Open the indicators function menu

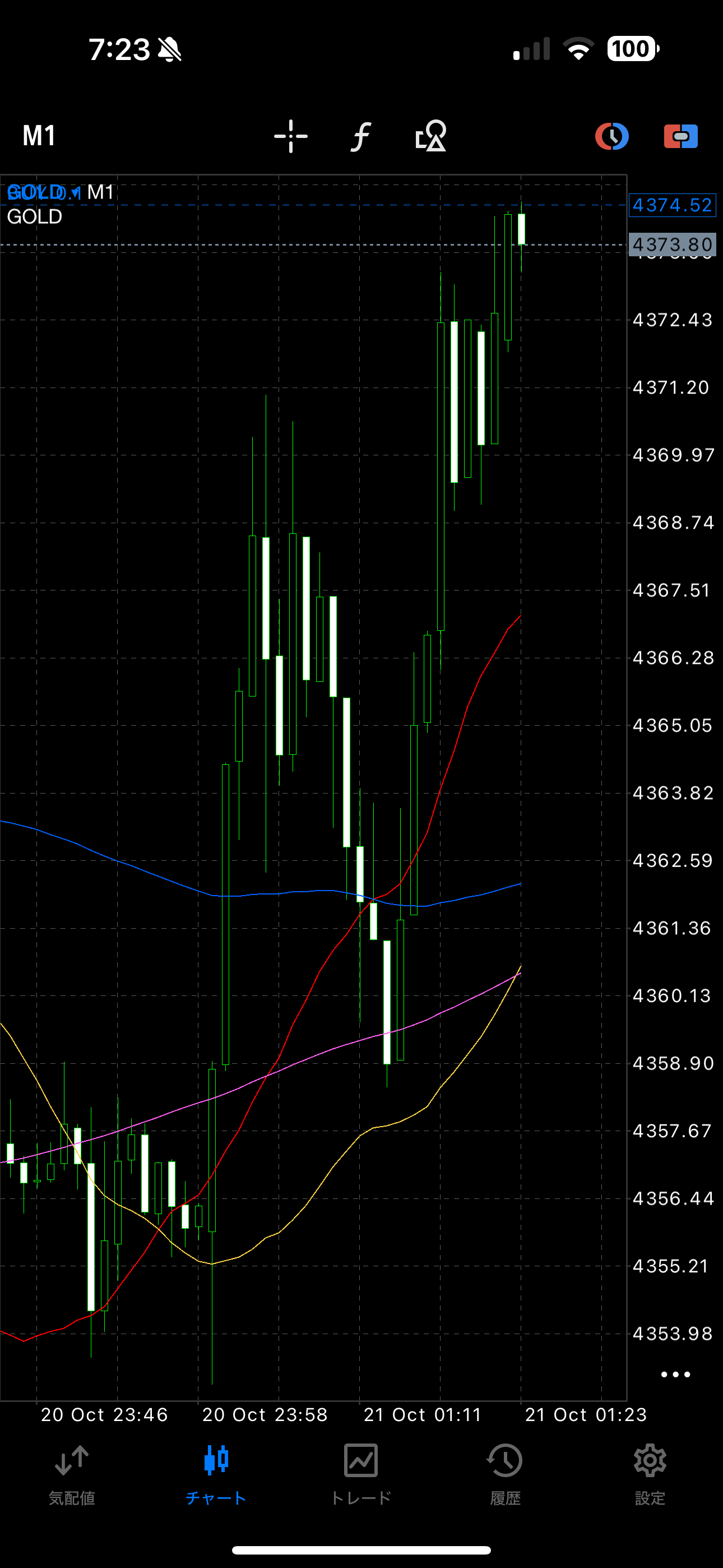[x=361, y=136]
